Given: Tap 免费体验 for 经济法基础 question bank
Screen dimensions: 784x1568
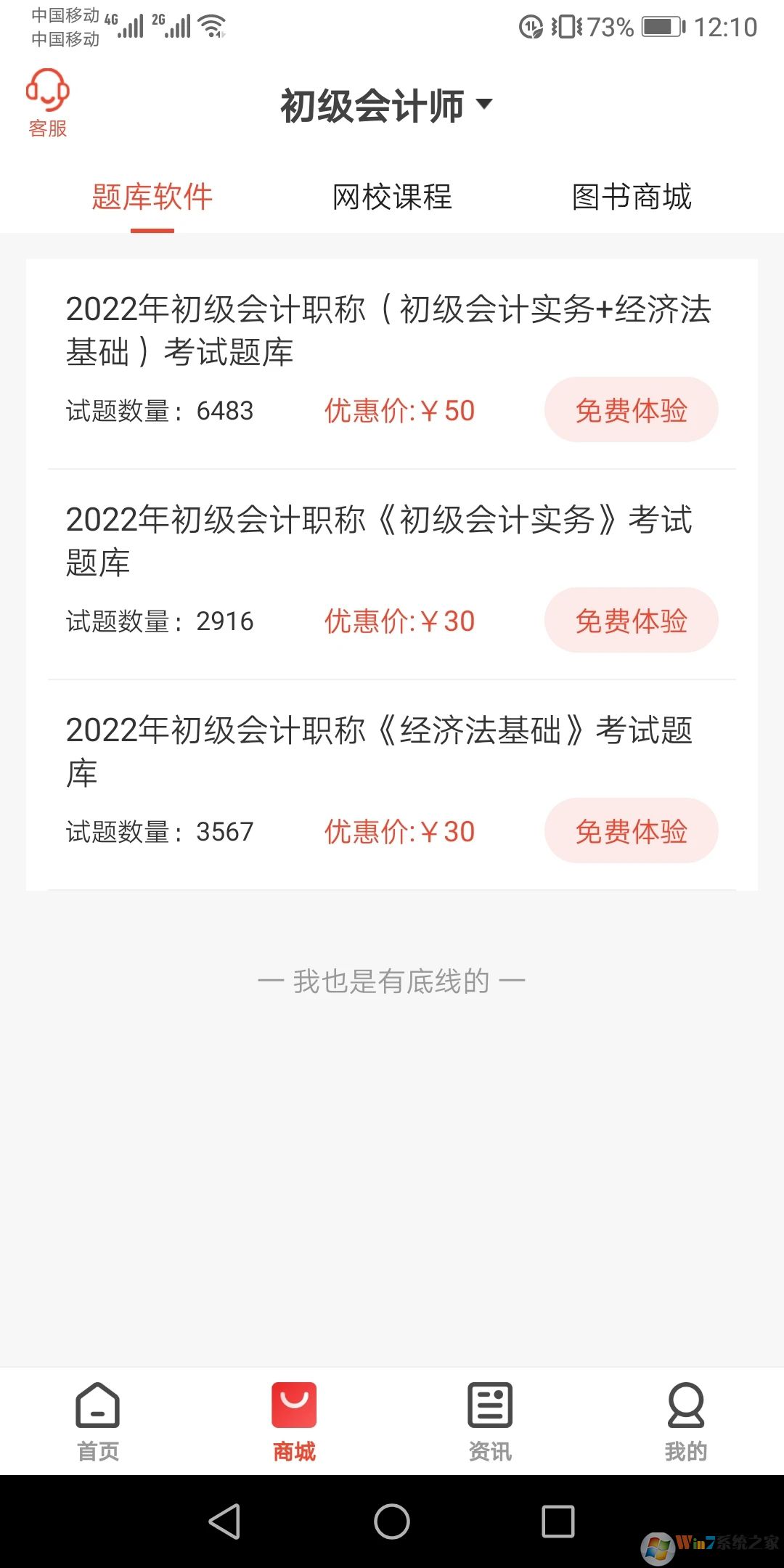Looking at the screenshot, I should (631, 830).
